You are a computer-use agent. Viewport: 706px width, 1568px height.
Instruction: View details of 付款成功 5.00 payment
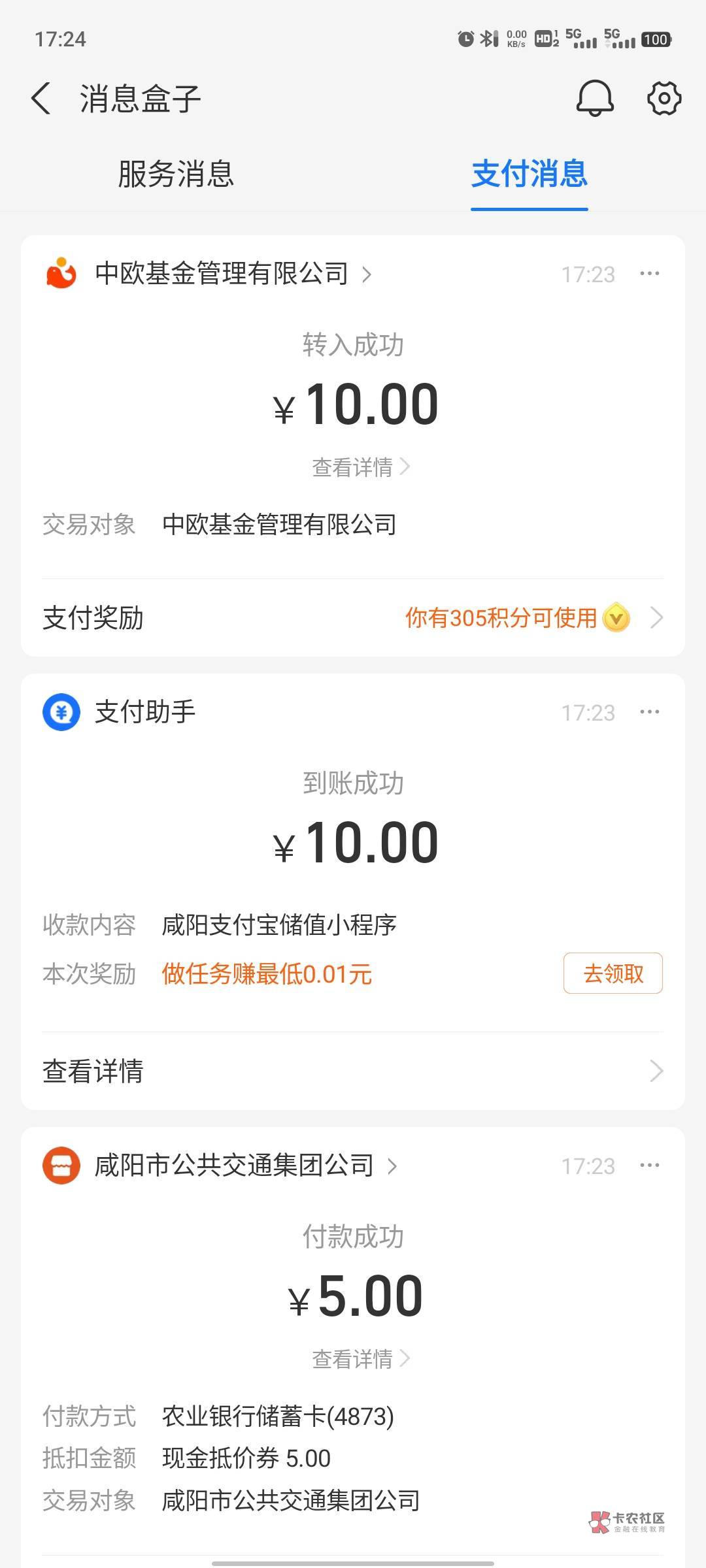coord(360,1359)
